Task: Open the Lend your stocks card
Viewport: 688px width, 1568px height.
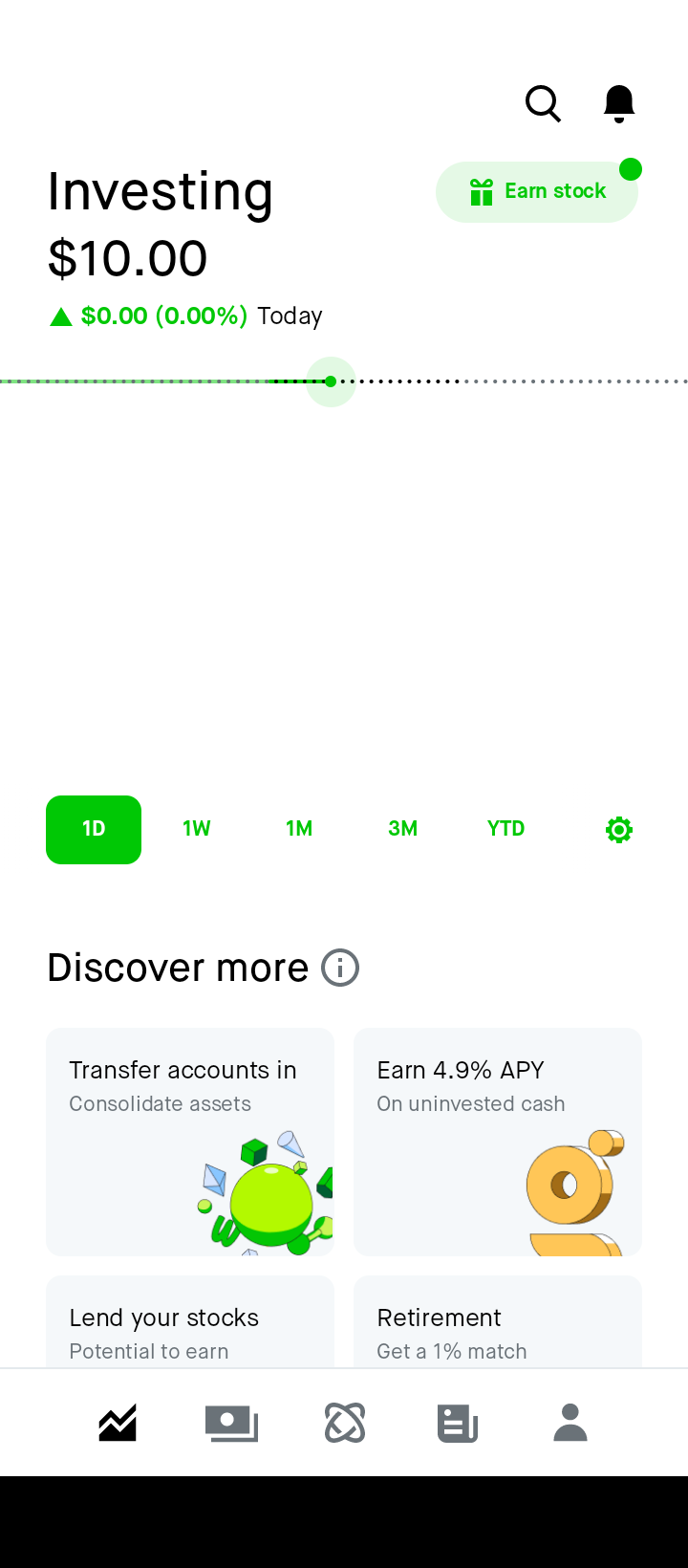Action: pyautogui.click(x=189, y=1329)
